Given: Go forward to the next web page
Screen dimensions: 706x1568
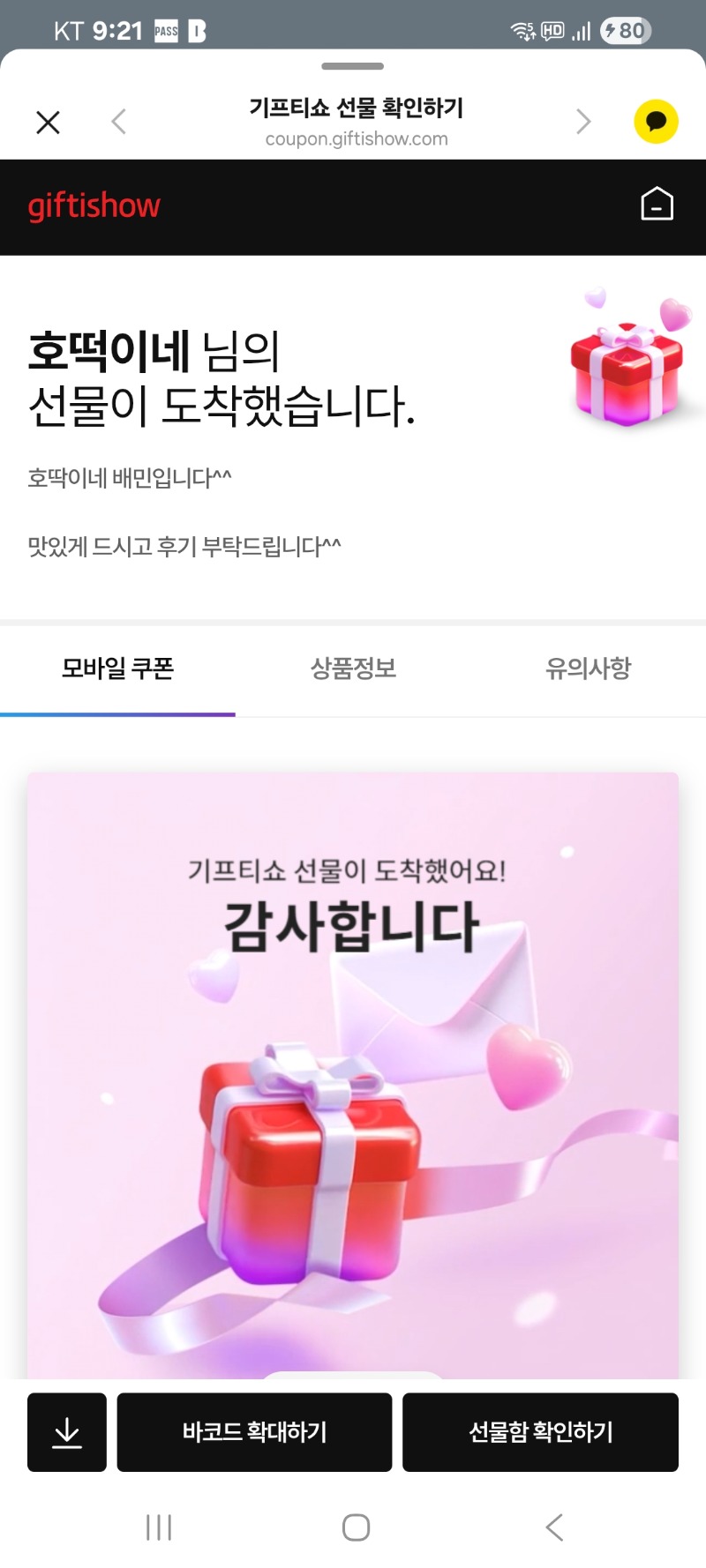Looking at the screenshot, I should 583,122.
